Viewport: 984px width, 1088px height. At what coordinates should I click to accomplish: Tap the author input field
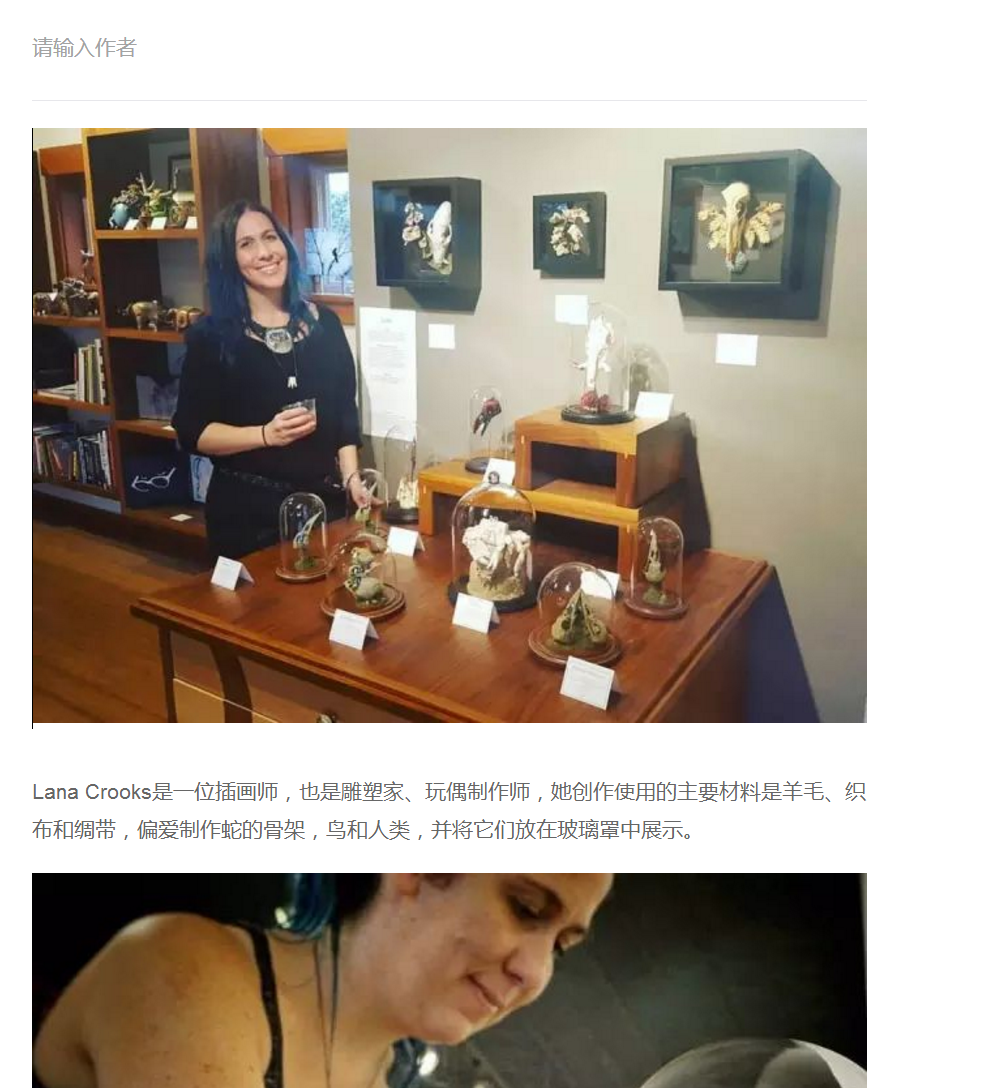(x=448, y=48)
